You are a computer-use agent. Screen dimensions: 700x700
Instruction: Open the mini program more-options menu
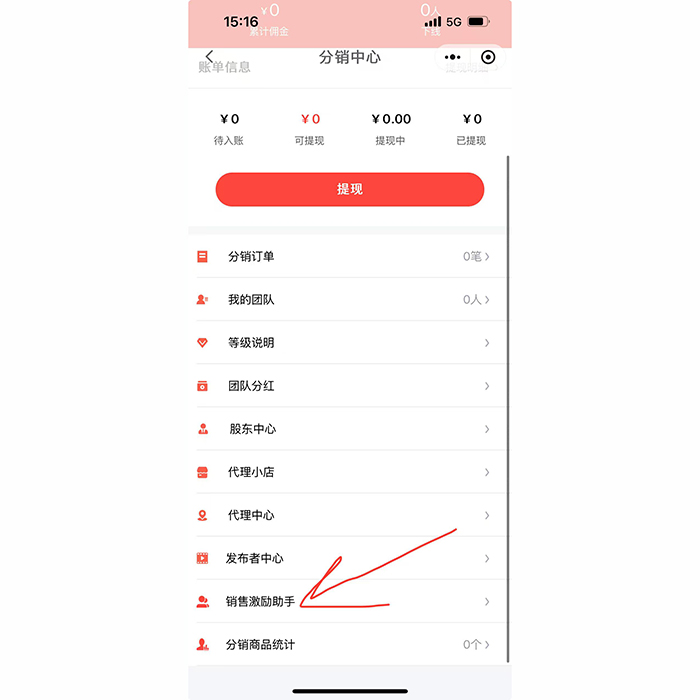[x=453, y=58]
